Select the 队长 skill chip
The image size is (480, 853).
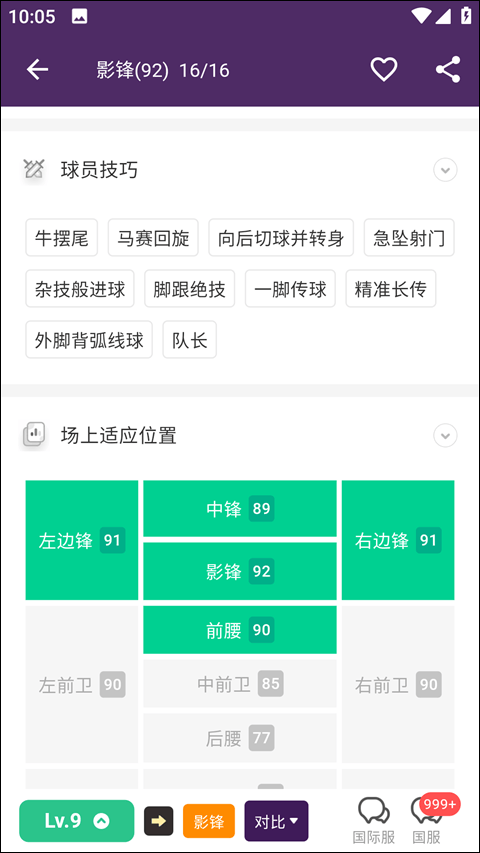click(x=189, y=340)
